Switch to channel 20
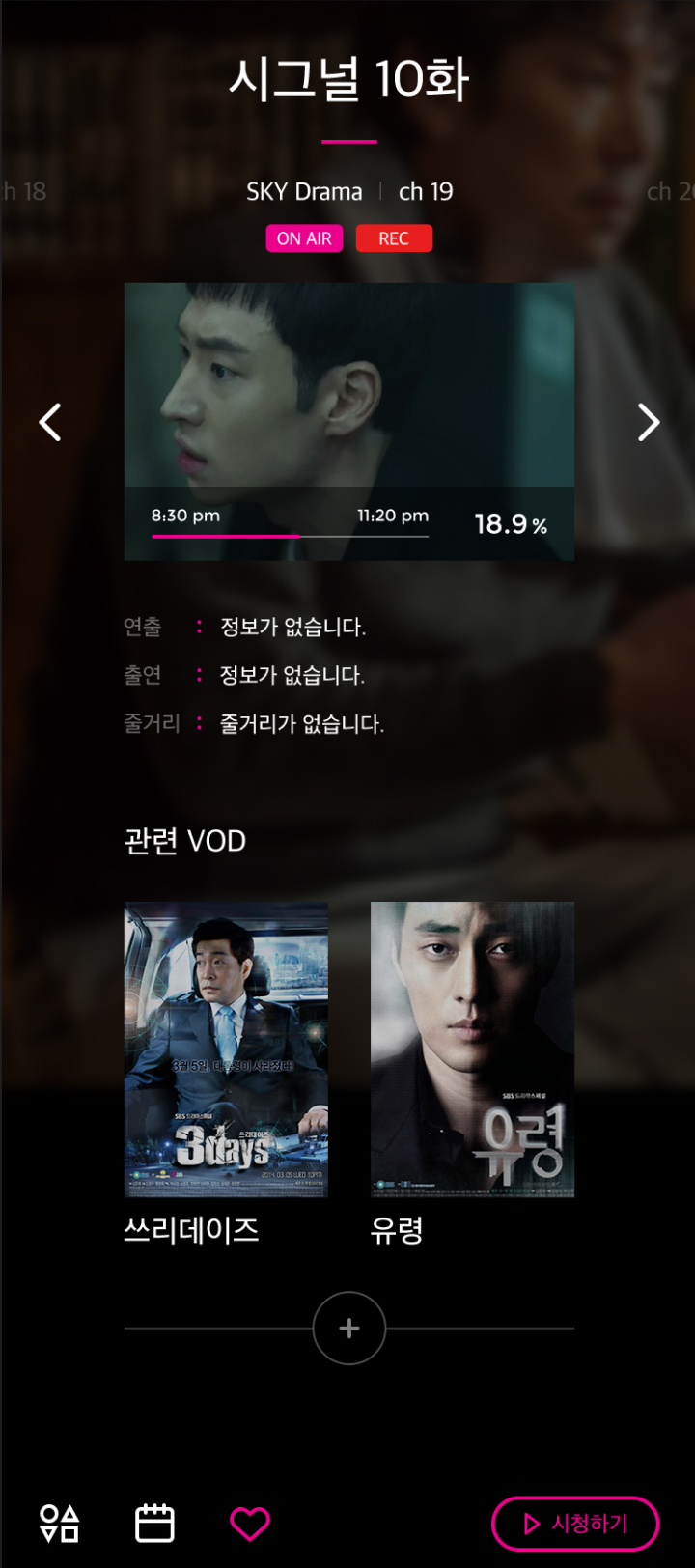The height and width of the screenshot is (1568, 695). (x=671, y=191)
